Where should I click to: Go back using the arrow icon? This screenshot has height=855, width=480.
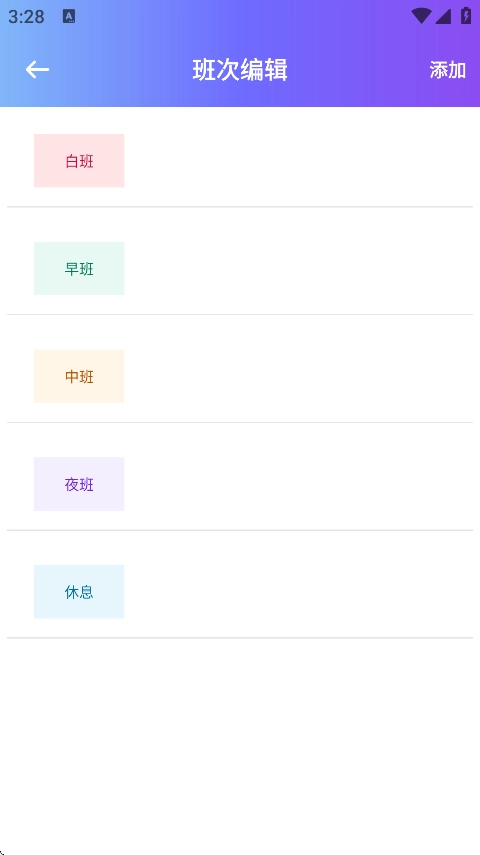pyautogui.click(x=37, y=70)
